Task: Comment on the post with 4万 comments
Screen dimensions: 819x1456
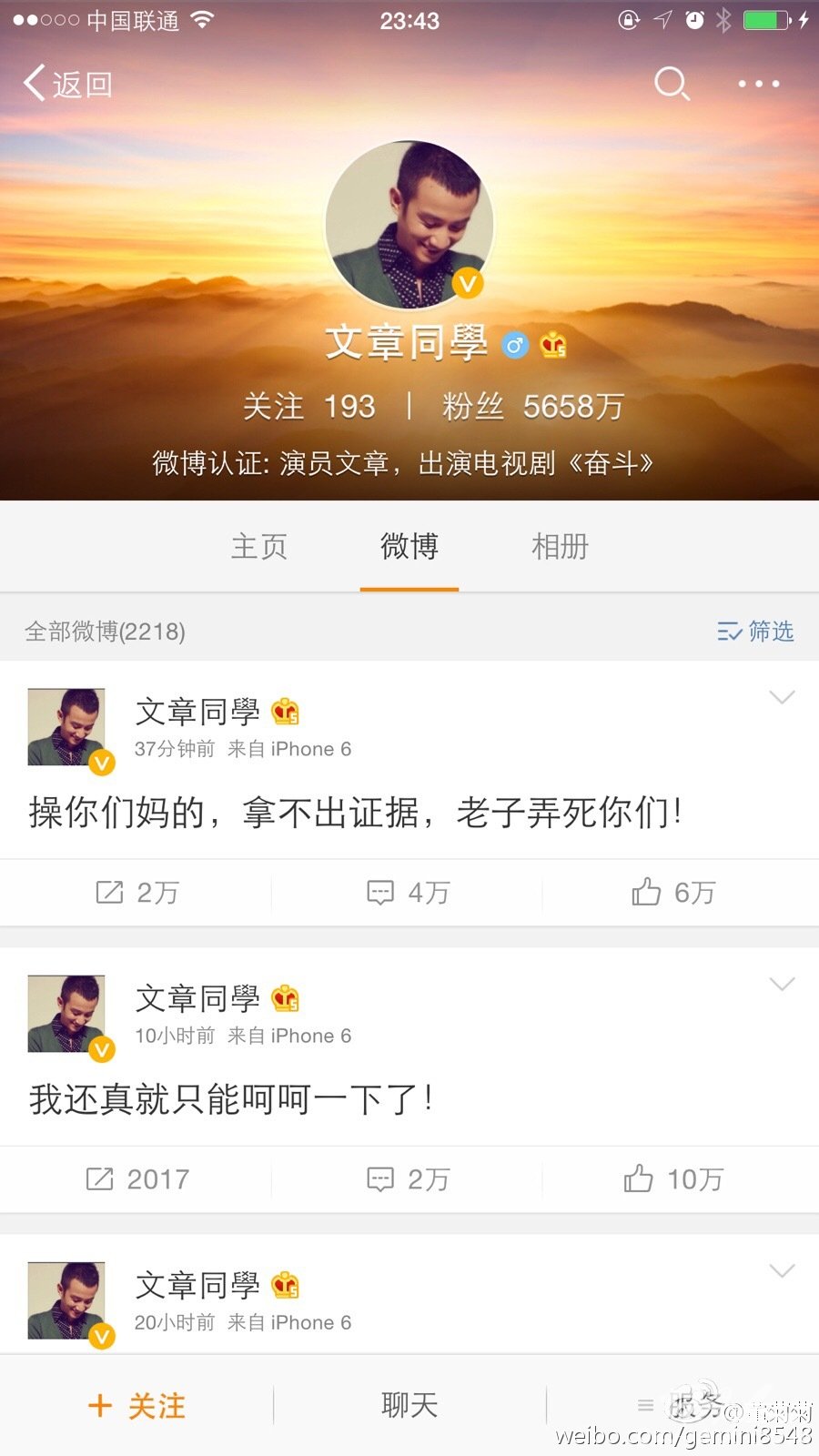Action: coord(408,893)
